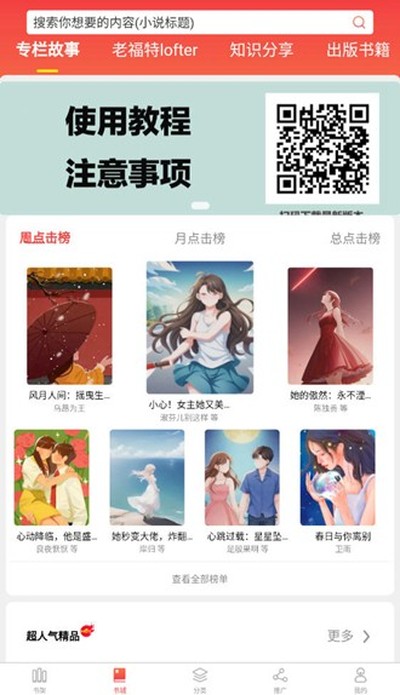Go to the 书架 bookshelf tab
Viewport: 400px width, 695px height.
39,679
